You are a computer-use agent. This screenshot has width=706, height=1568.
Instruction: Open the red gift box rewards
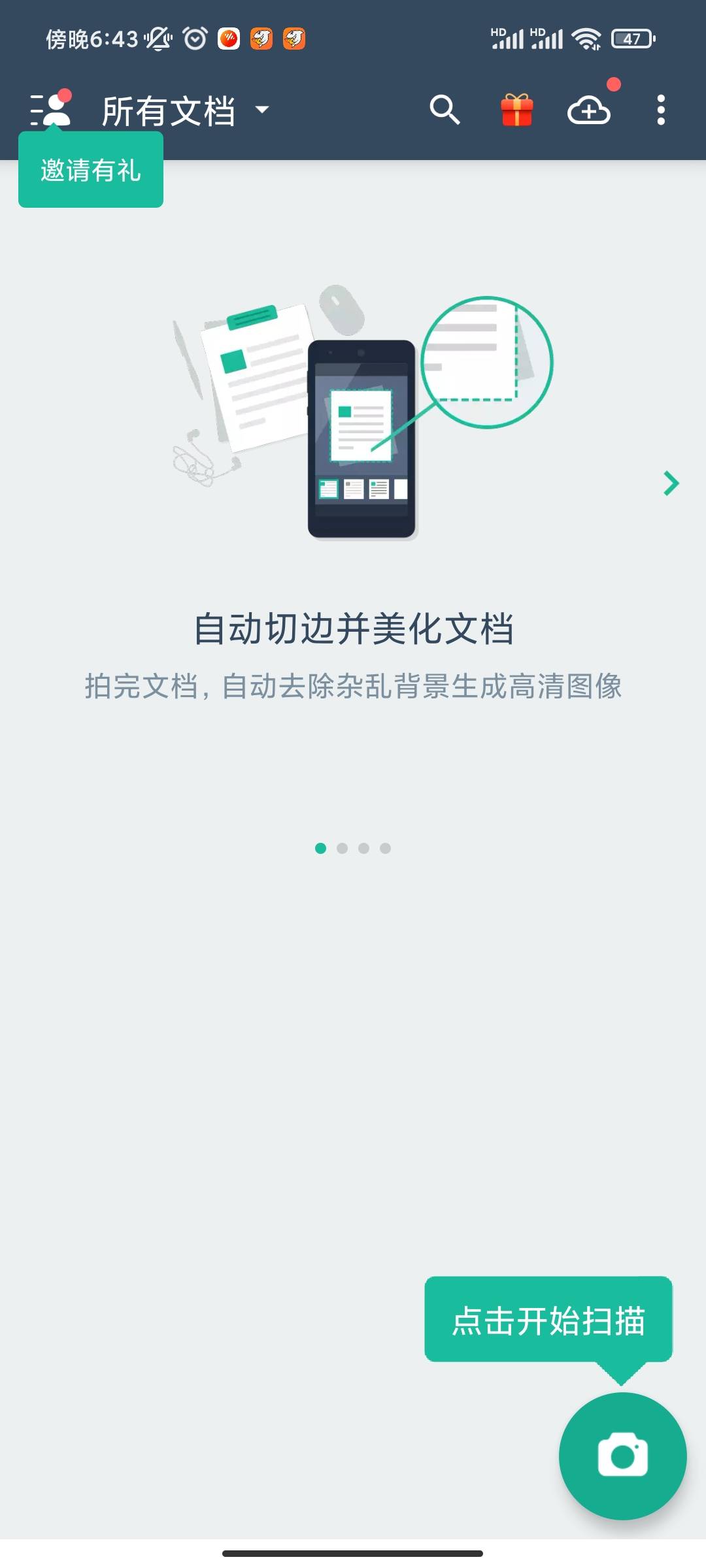(x=516, y=110)
